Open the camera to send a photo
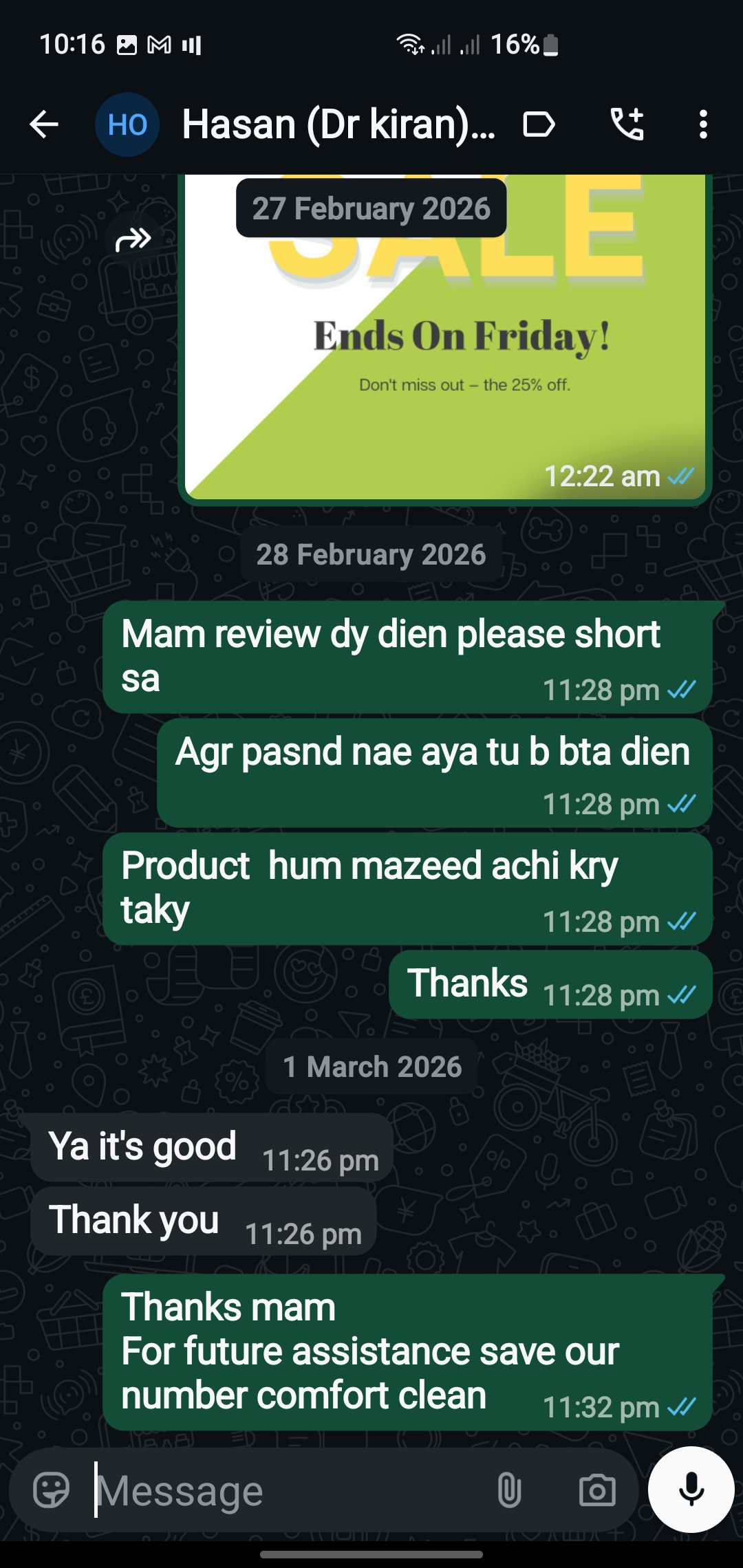Screen dimensions: 743x1568 [596, 1490]
